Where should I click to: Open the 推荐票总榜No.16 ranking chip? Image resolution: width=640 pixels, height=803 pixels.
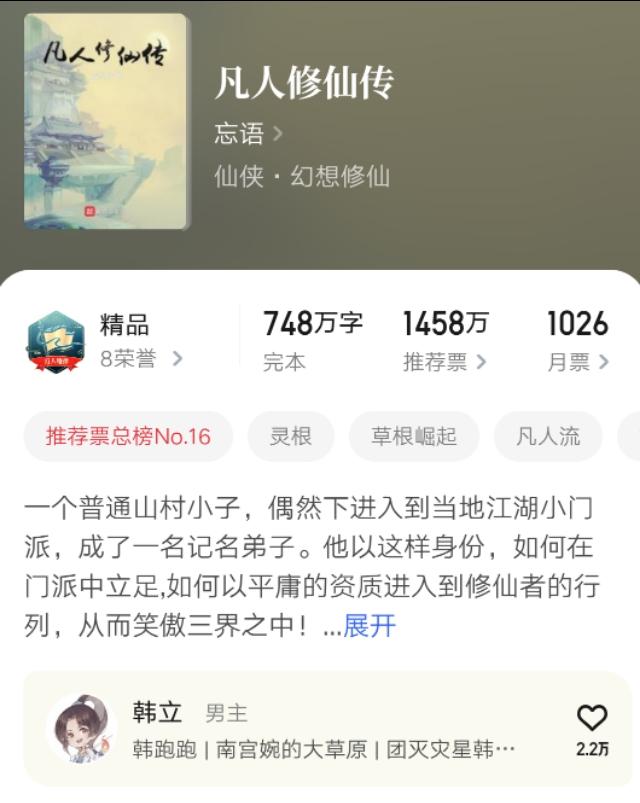tap(128, 437)
